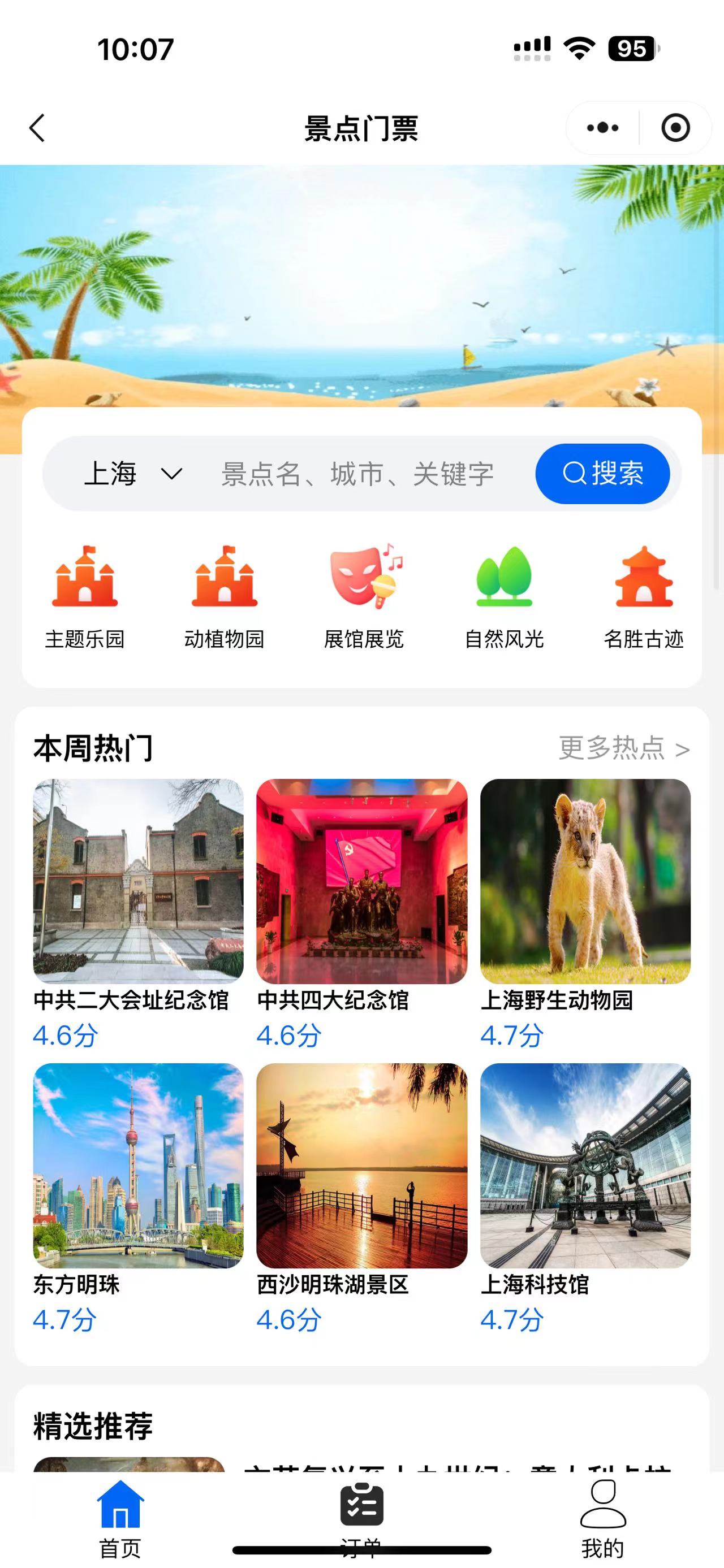Browse the 动植物园 category

click(x=225, y=596)
